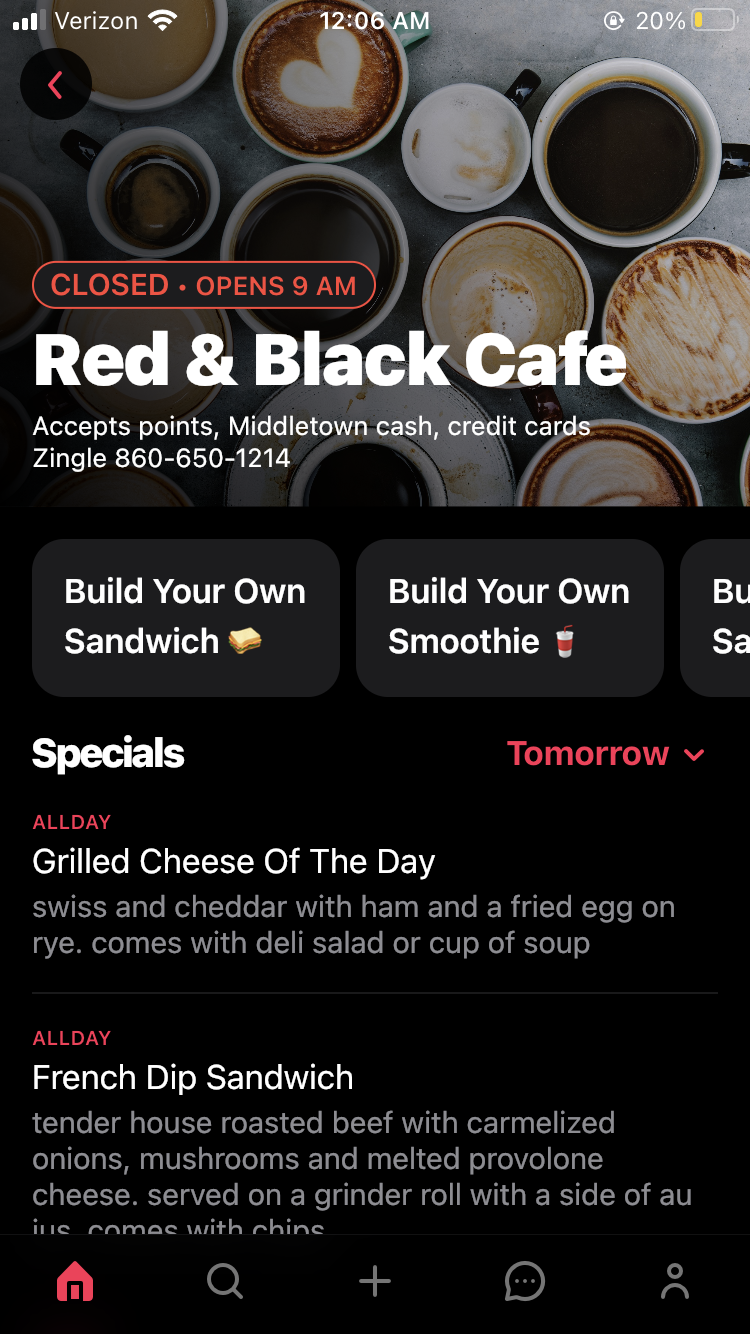
Task: Tap the plus add tab
Action: [375, 1281]
